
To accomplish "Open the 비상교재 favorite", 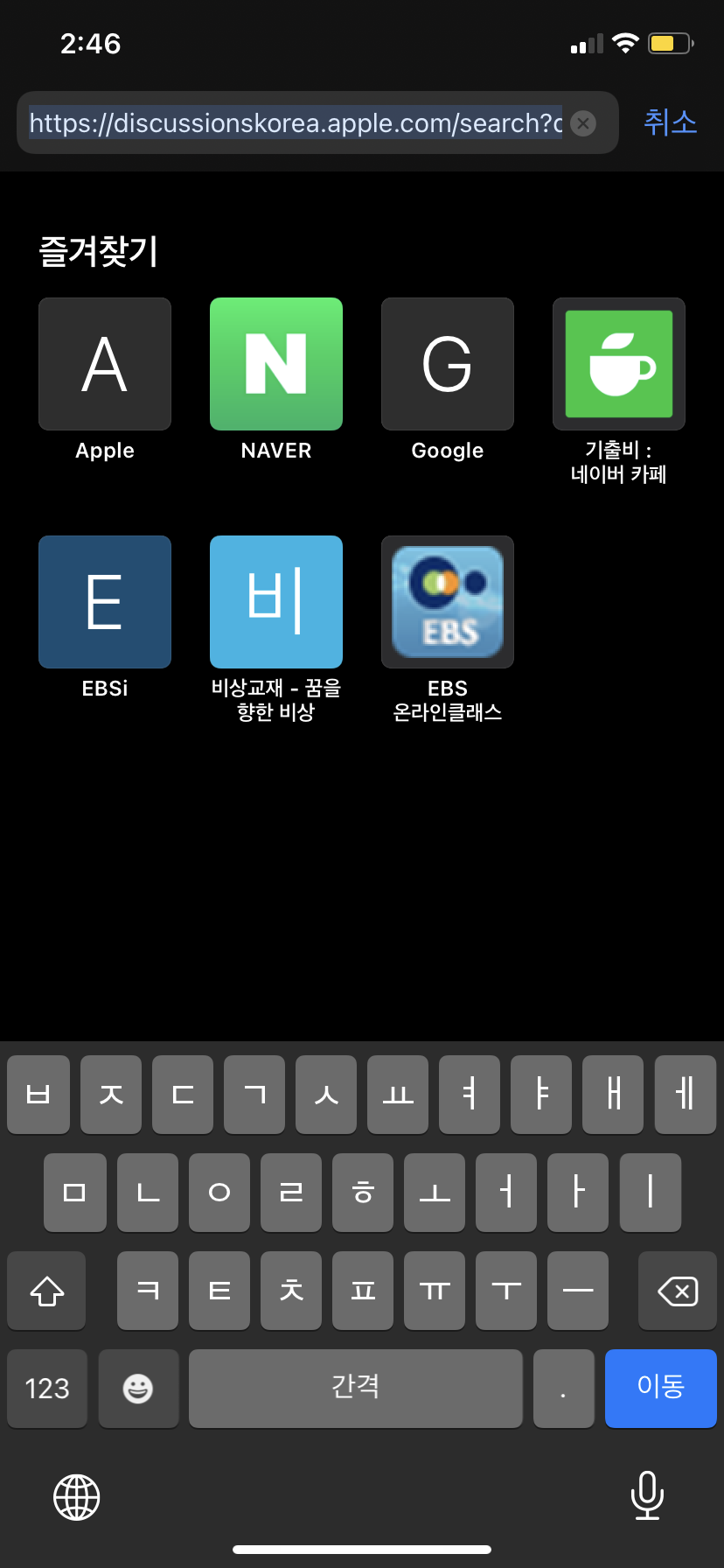I will pyautogui.click(x=276, y=602).
